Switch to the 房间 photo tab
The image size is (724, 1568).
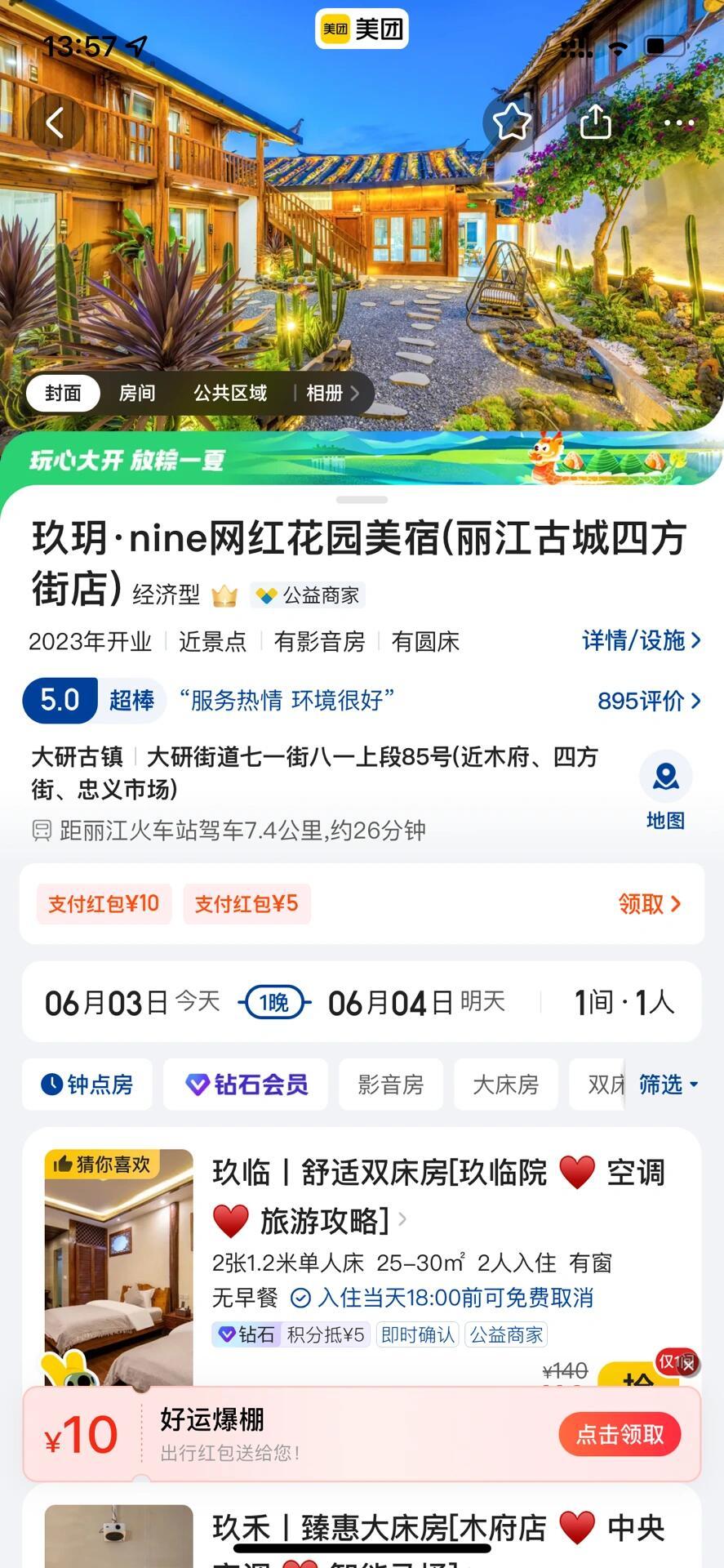tap(136, 393)
